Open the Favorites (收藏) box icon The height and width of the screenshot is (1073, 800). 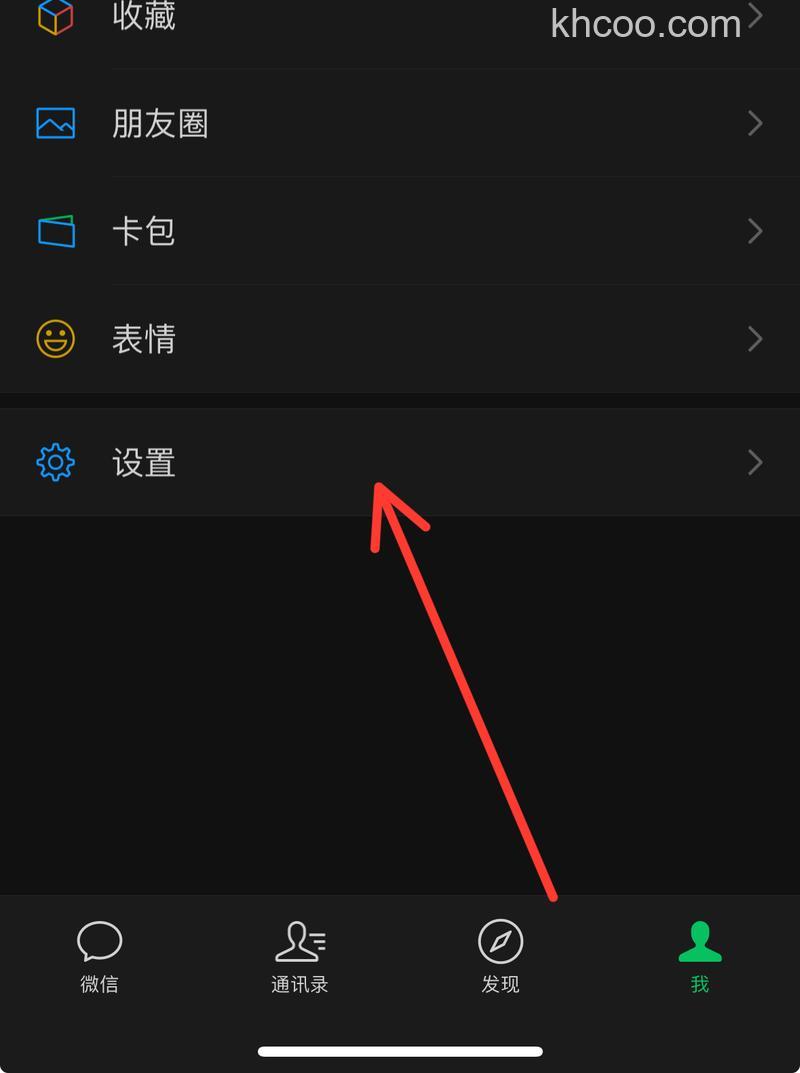(x=55, y=17)
